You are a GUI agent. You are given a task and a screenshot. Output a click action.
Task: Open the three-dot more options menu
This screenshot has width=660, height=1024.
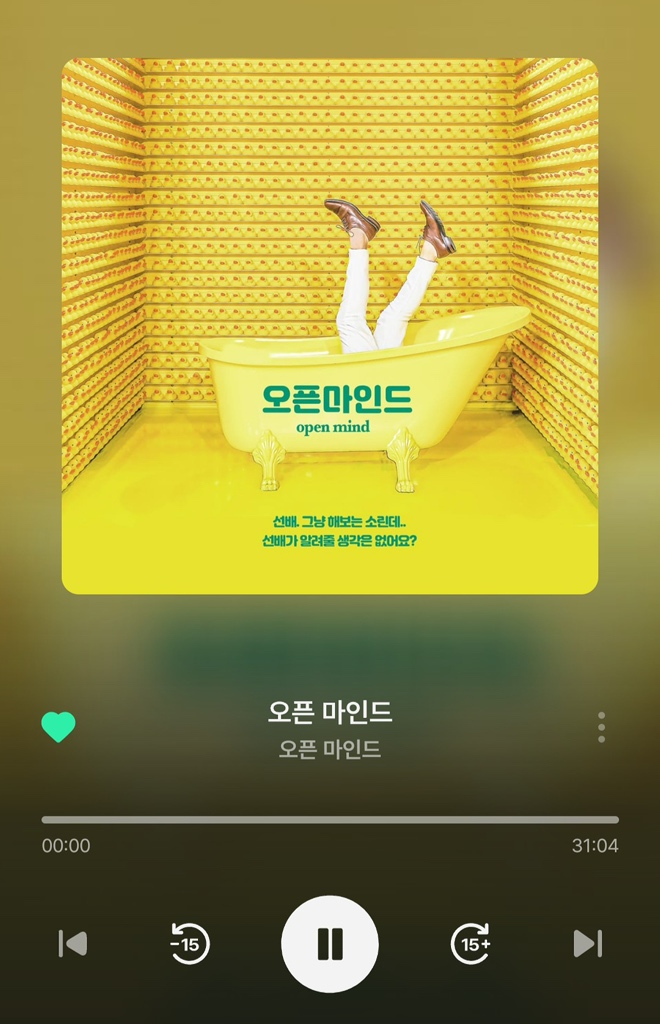pos(601,727)
